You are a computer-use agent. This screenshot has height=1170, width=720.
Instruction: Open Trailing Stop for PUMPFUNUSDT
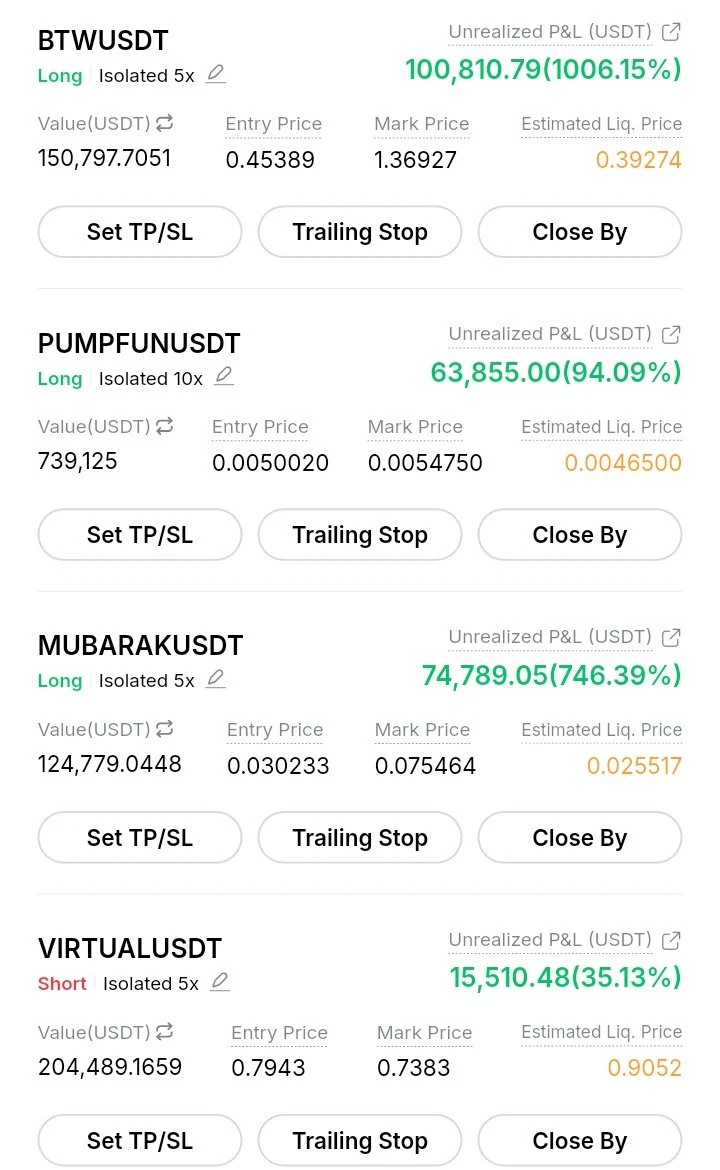[x=360, y=535]
